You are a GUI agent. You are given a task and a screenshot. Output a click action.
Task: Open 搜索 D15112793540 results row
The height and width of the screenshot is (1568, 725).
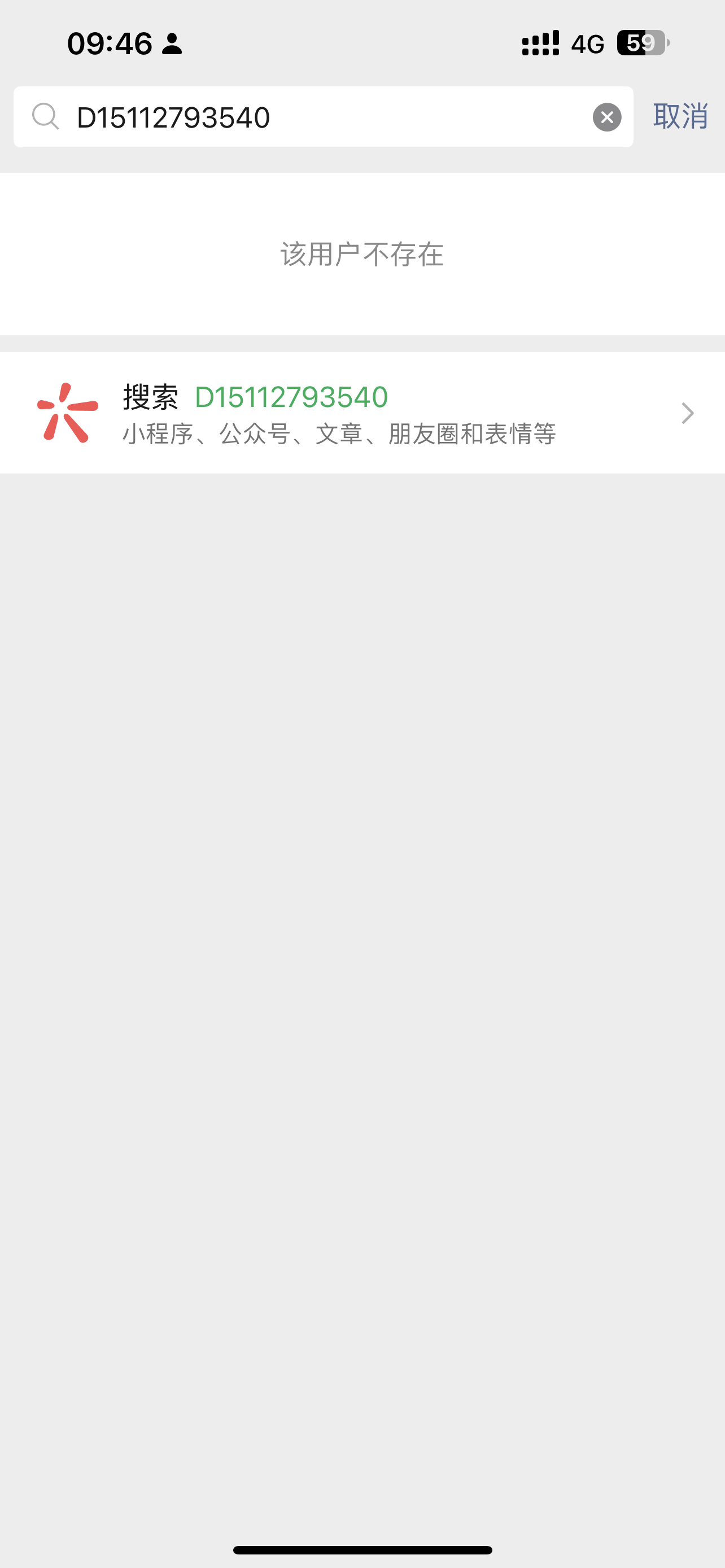362,413
